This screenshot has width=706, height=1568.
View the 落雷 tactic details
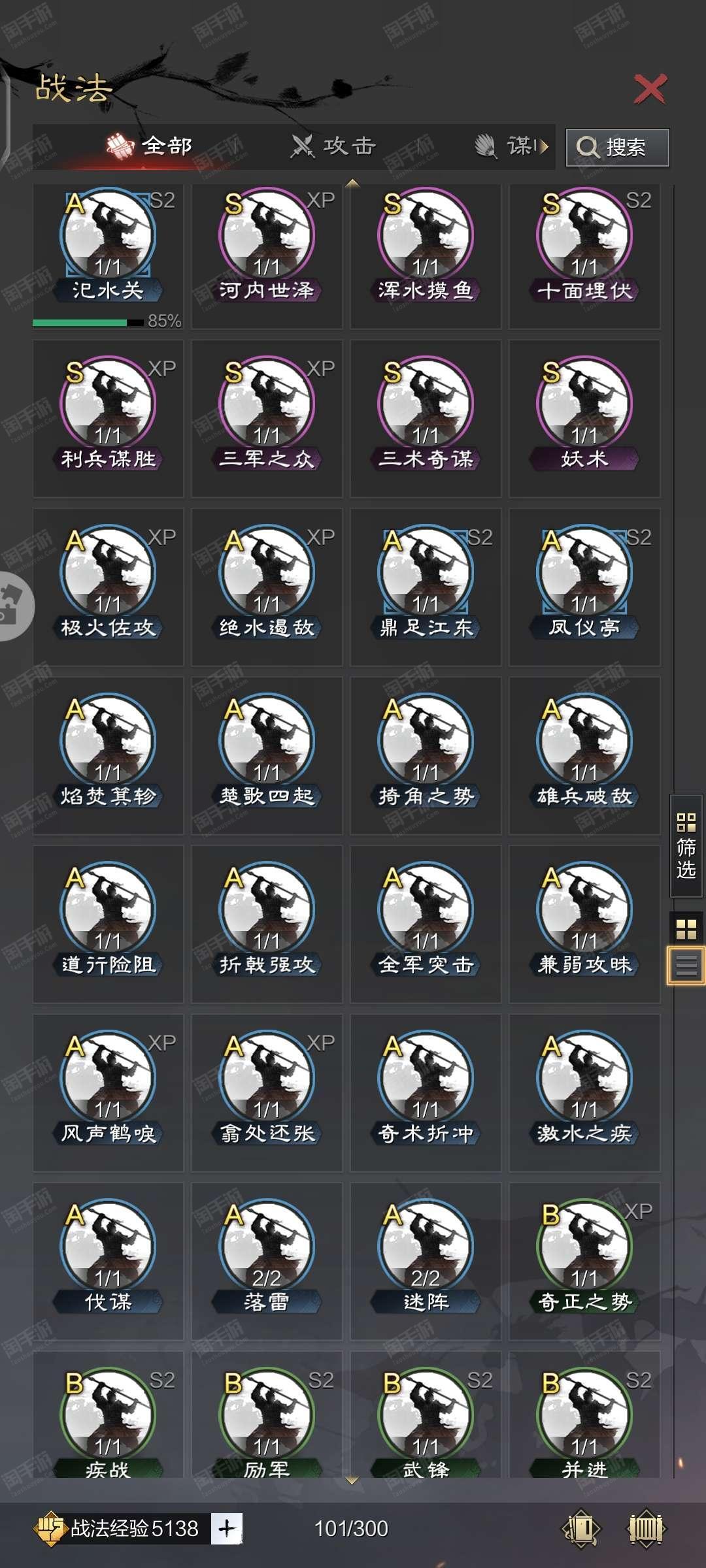point(267,1261)
